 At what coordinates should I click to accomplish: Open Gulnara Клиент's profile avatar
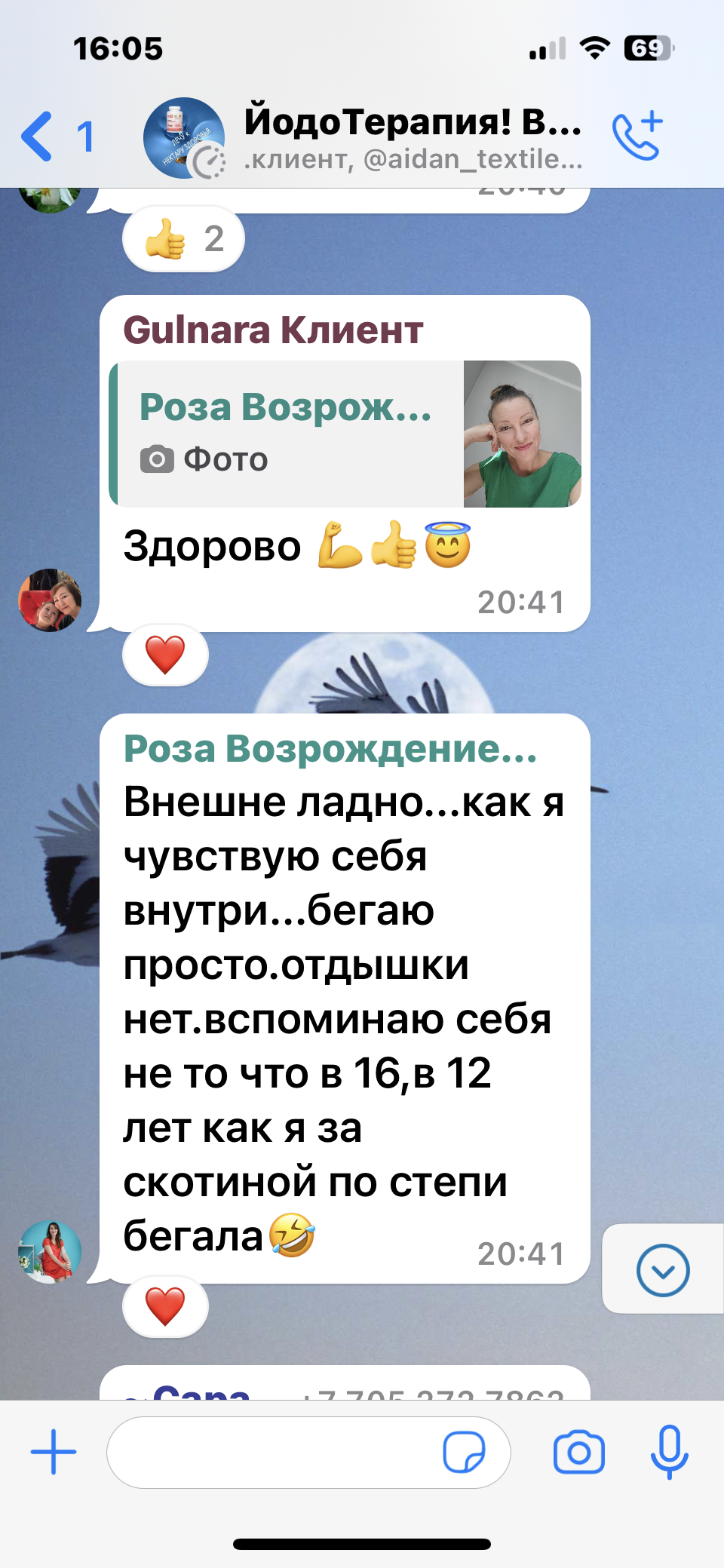[50, 600]
